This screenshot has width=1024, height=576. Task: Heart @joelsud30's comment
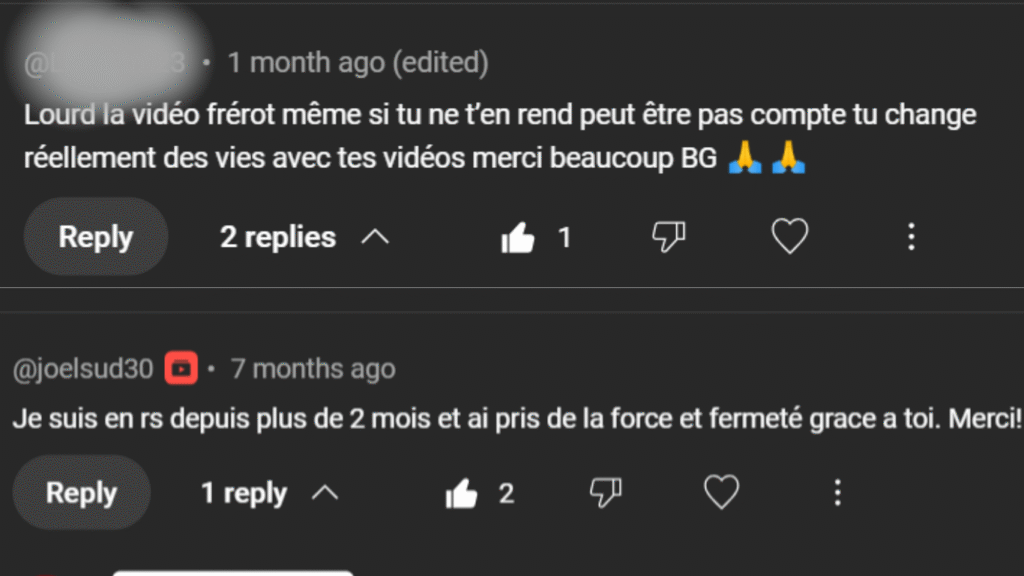coord(721,492)
